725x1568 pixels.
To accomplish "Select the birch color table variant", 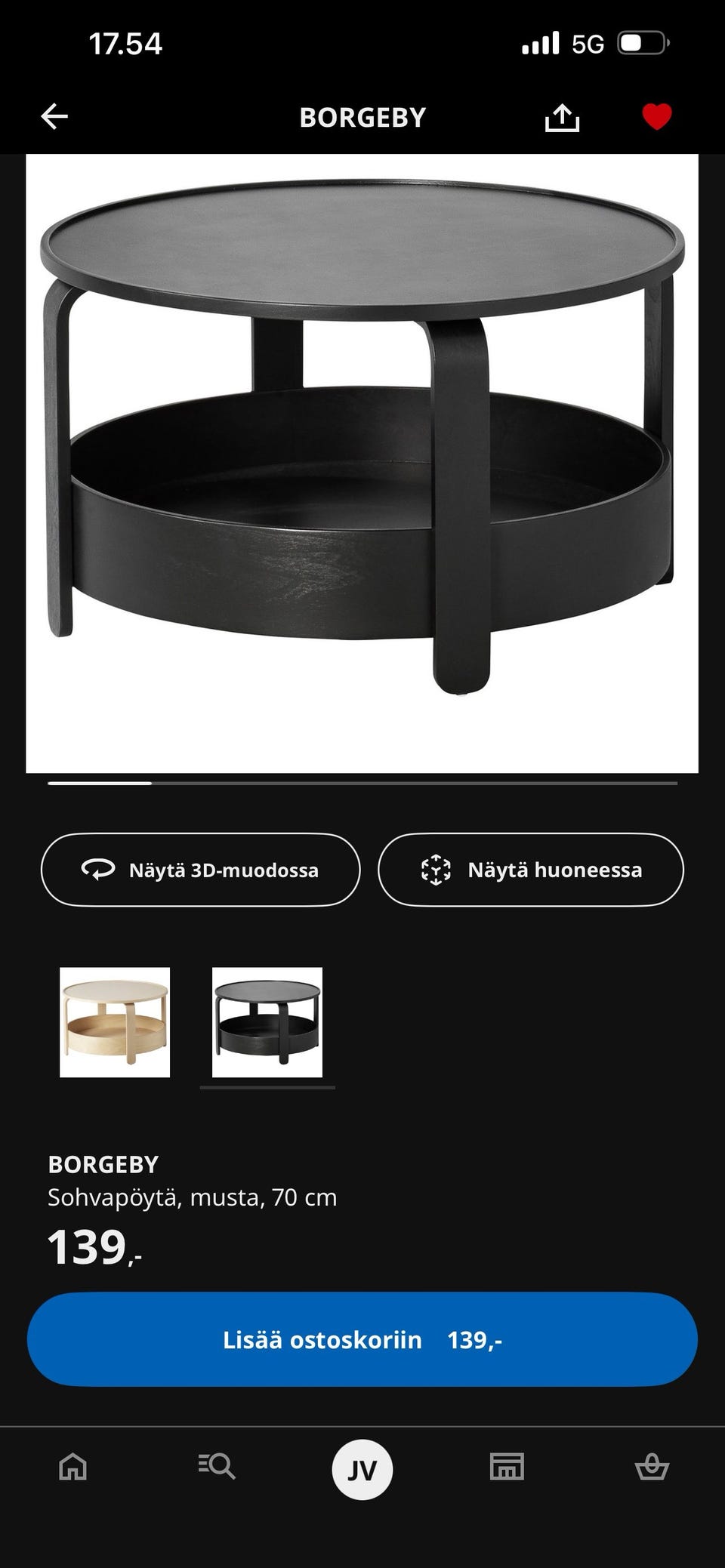I will [115, 1022].
